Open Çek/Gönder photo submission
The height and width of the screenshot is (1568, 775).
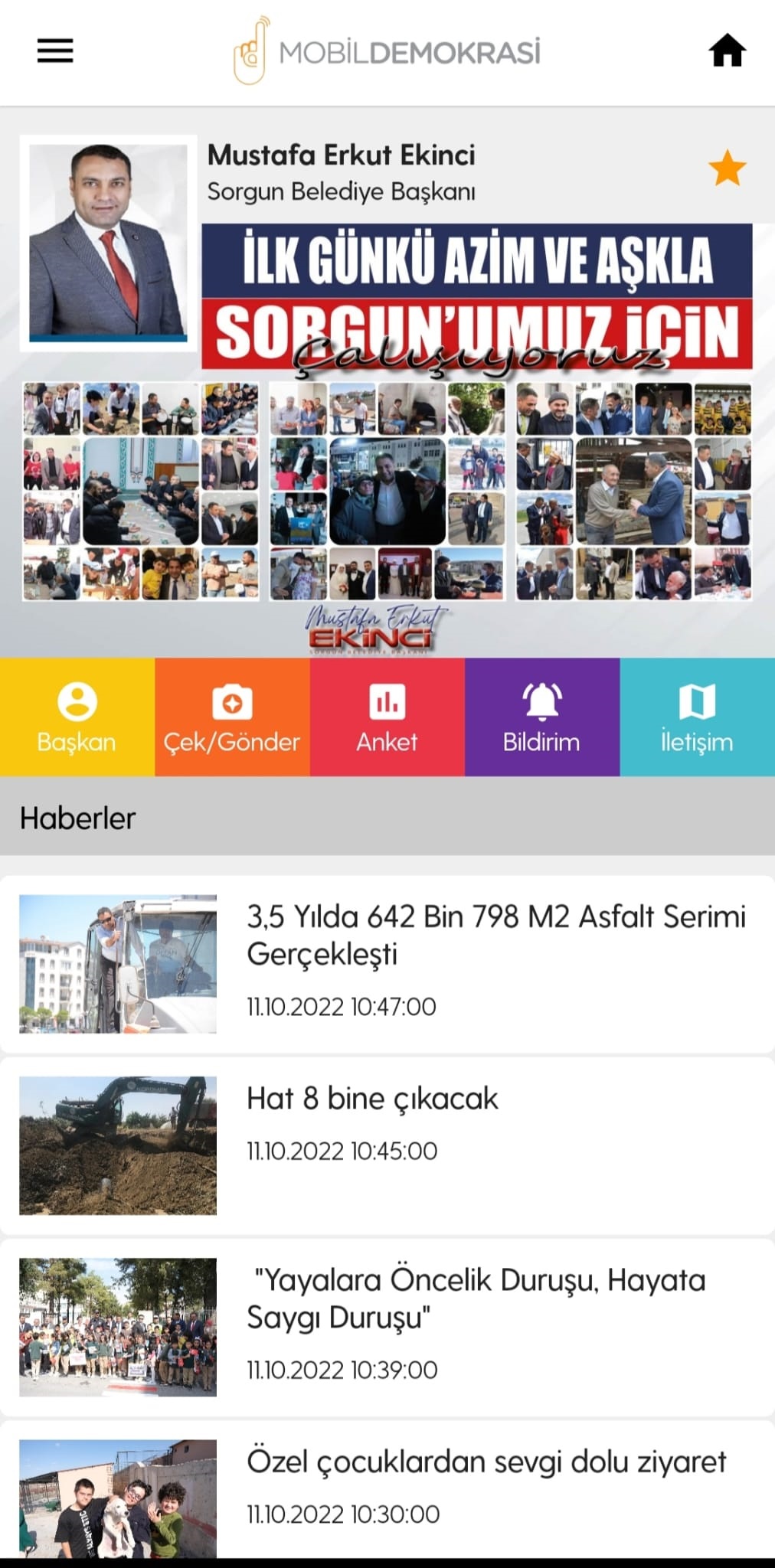(232, 717)
